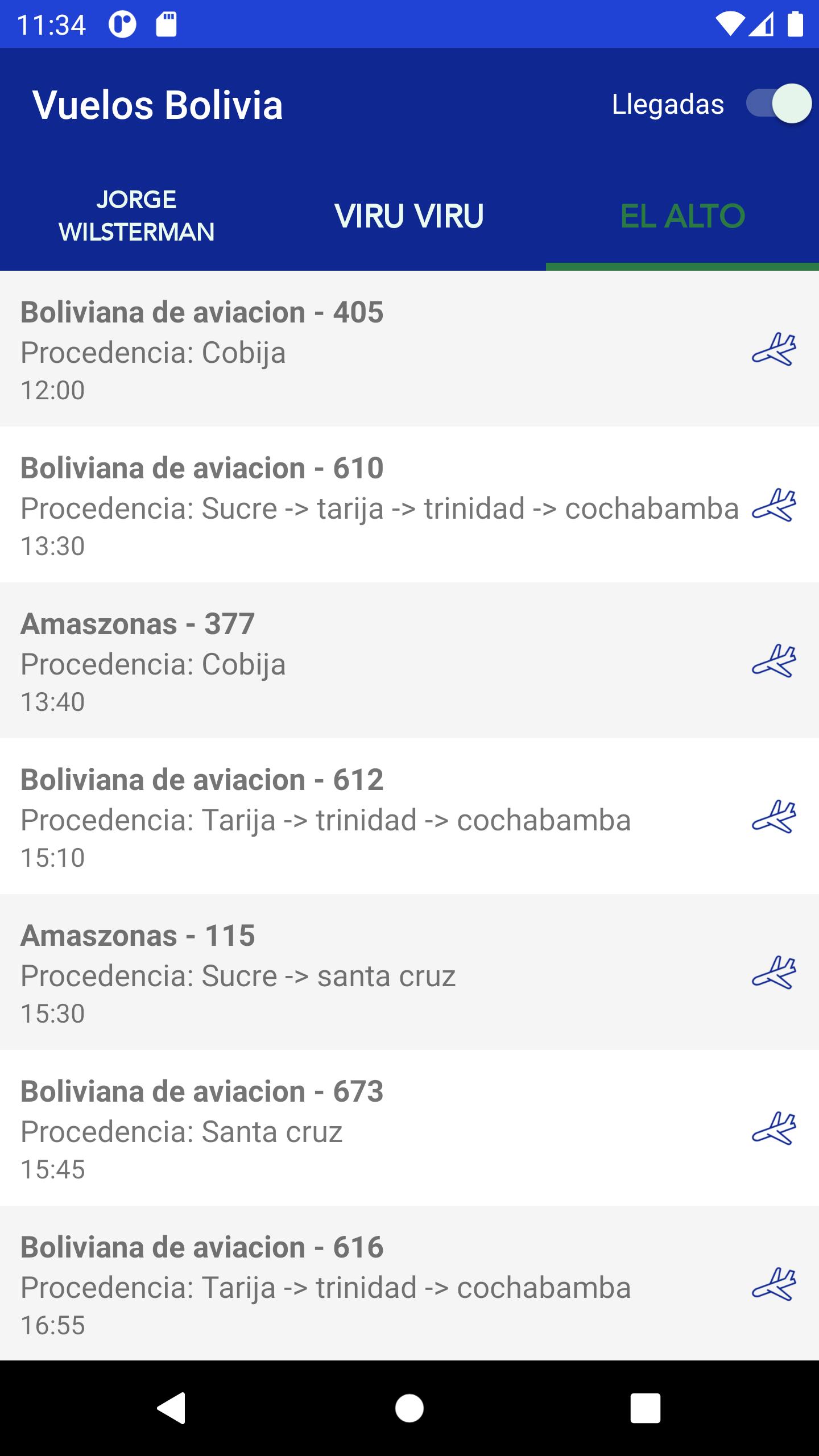Open Boliviana de aviacion flight 616
The width and height of the screenshot is (819, 1456).
pyautogui.click(x=409, y=1284)
